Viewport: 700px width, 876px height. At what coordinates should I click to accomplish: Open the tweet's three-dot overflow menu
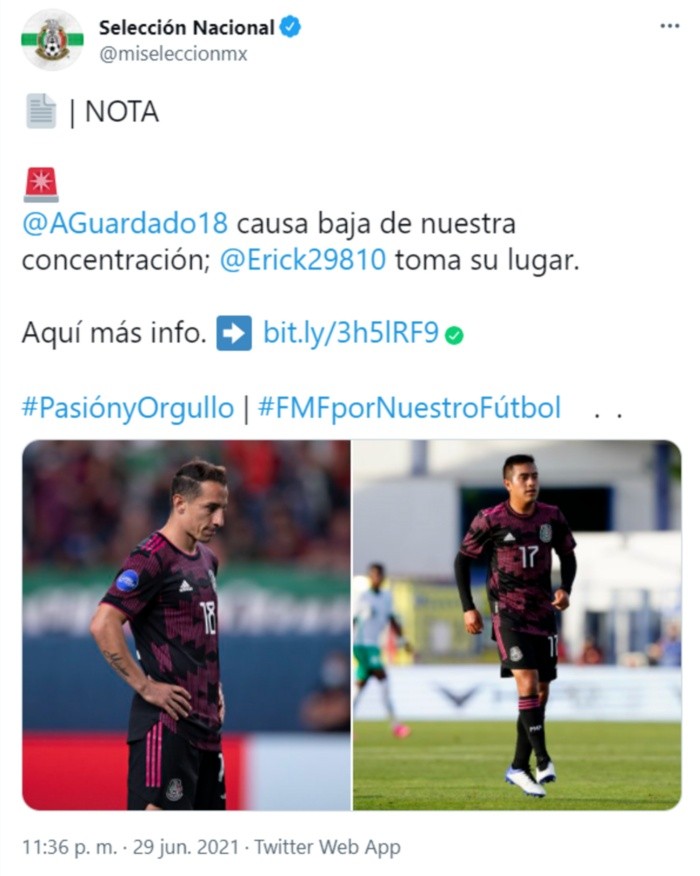pyautogui.click(x=669, y=26)
